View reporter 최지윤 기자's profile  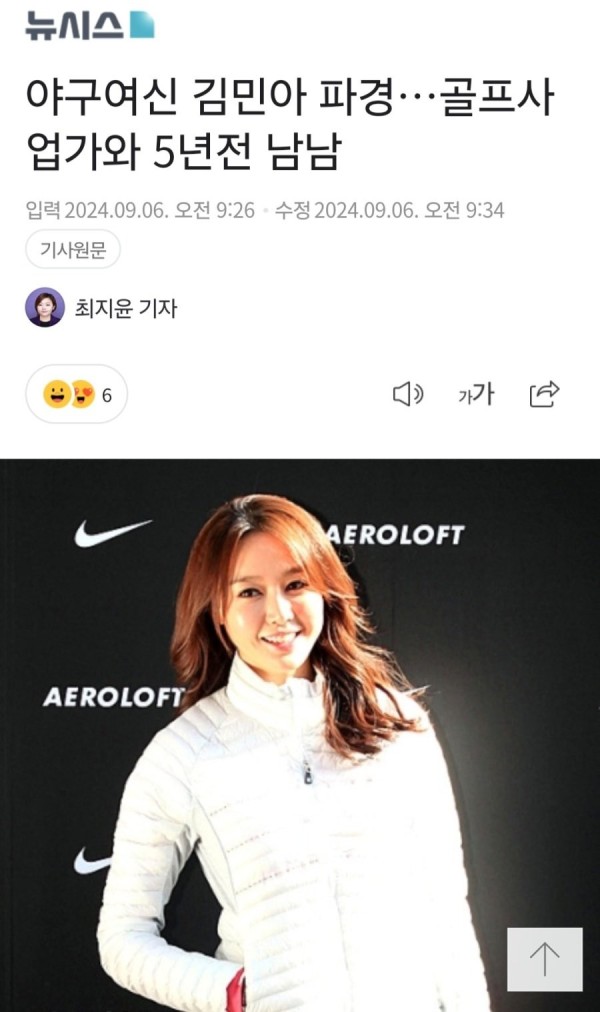click(x=126, y=308)
